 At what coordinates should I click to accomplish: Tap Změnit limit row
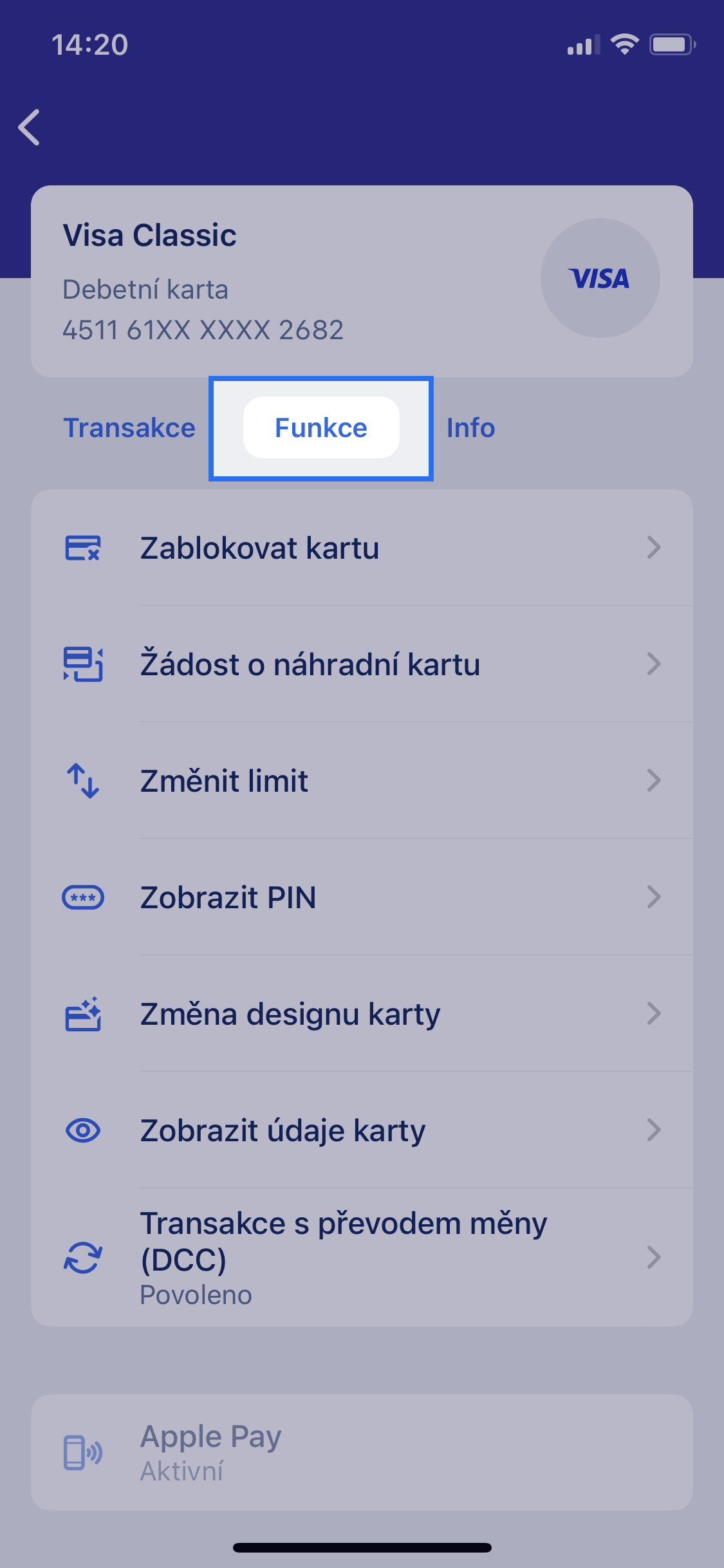click(362, 781)
